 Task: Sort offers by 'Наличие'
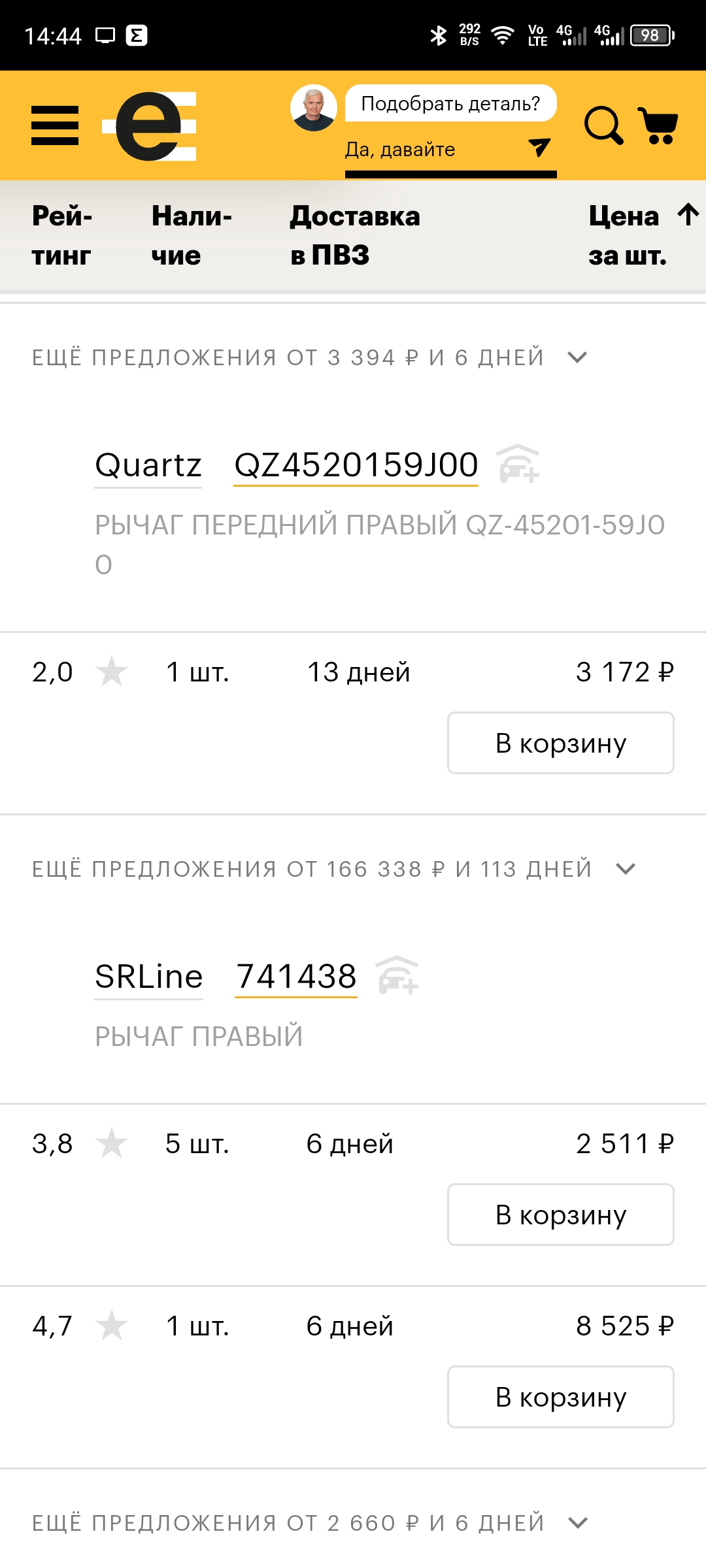pyautogui.click(x=192, y=235)
